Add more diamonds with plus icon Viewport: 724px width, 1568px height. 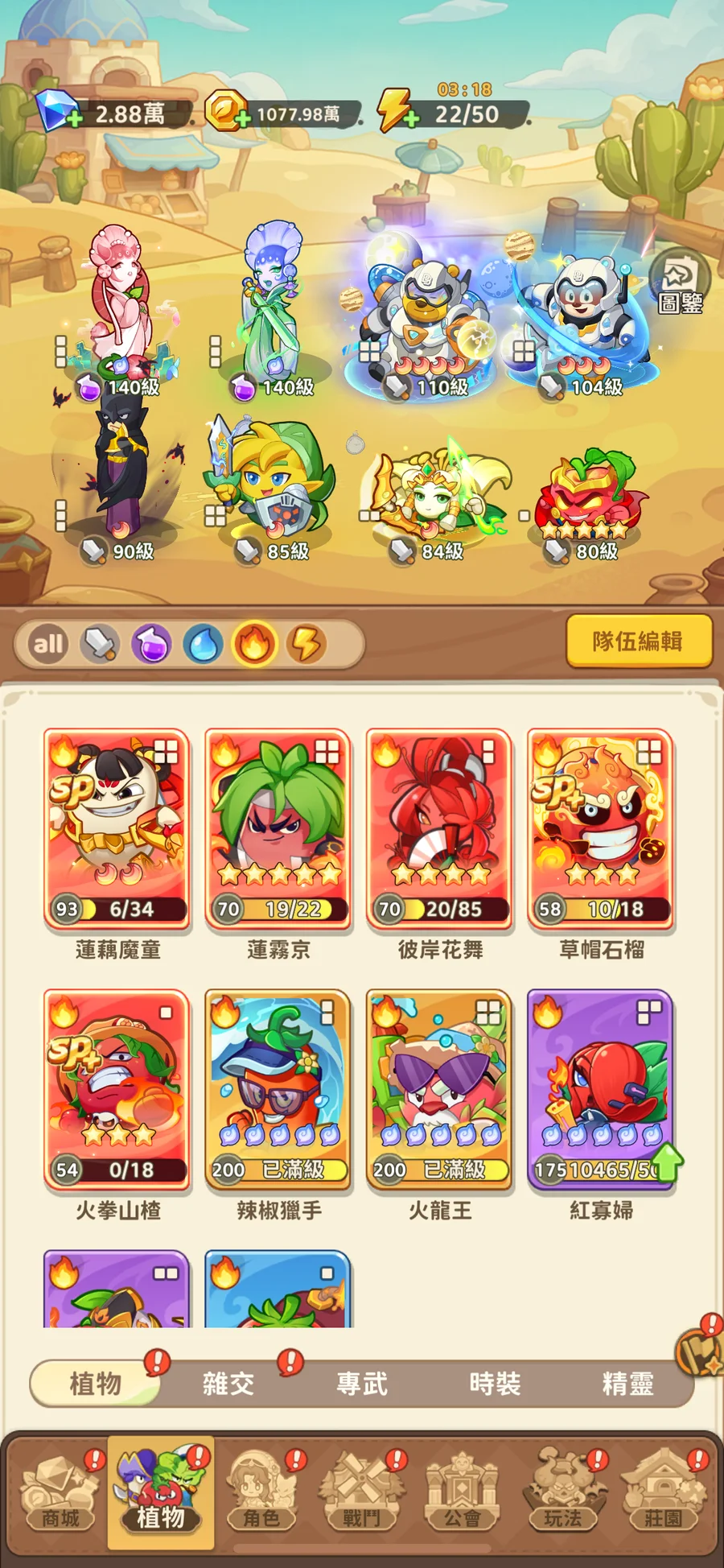click(x=74, y=119)
